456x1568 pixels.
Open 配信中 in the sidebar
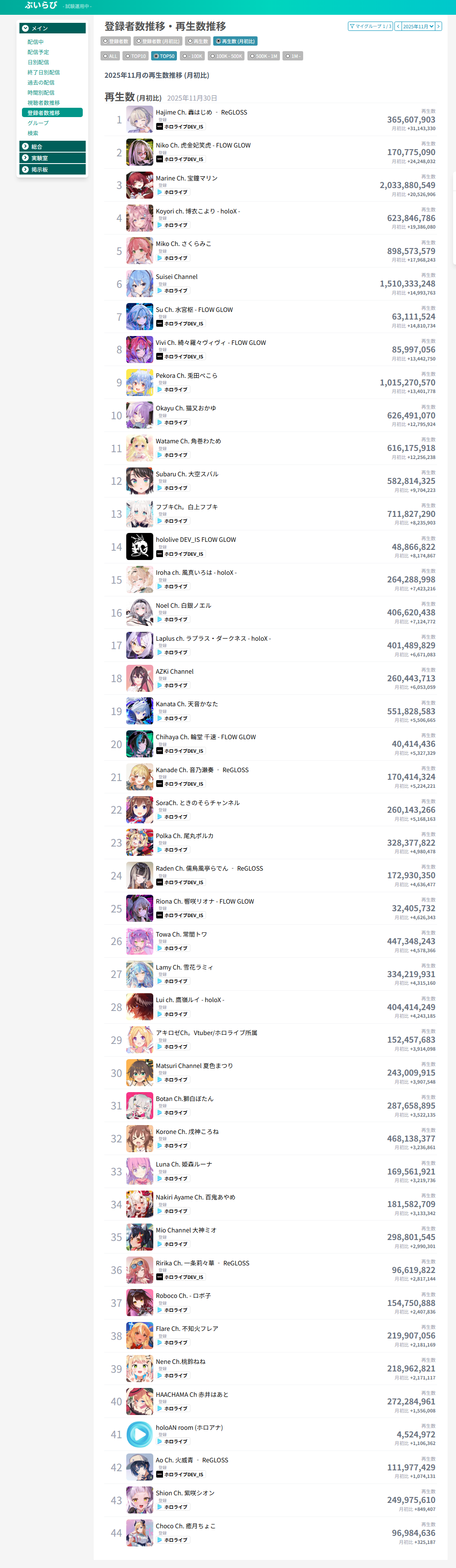35,42
